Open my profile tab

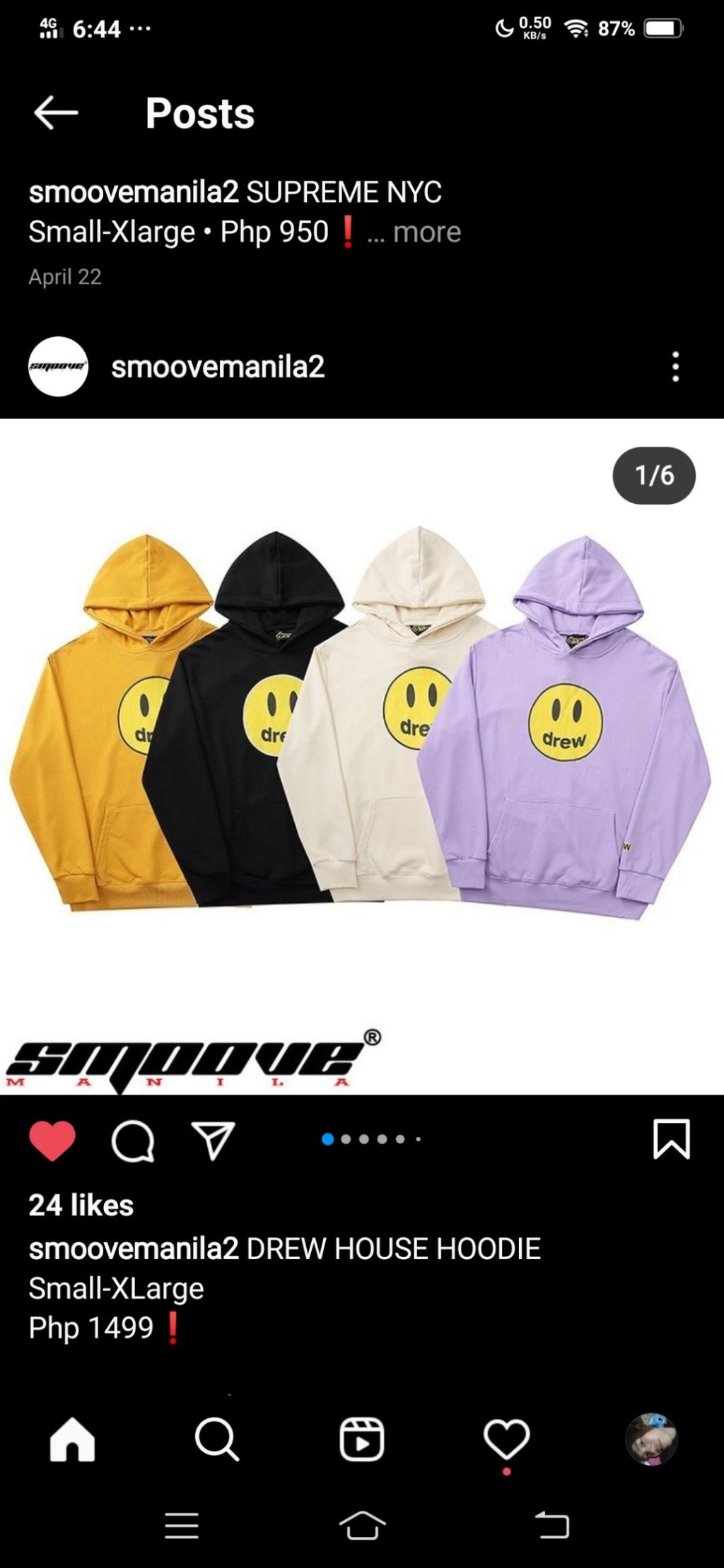point(651,1439)
